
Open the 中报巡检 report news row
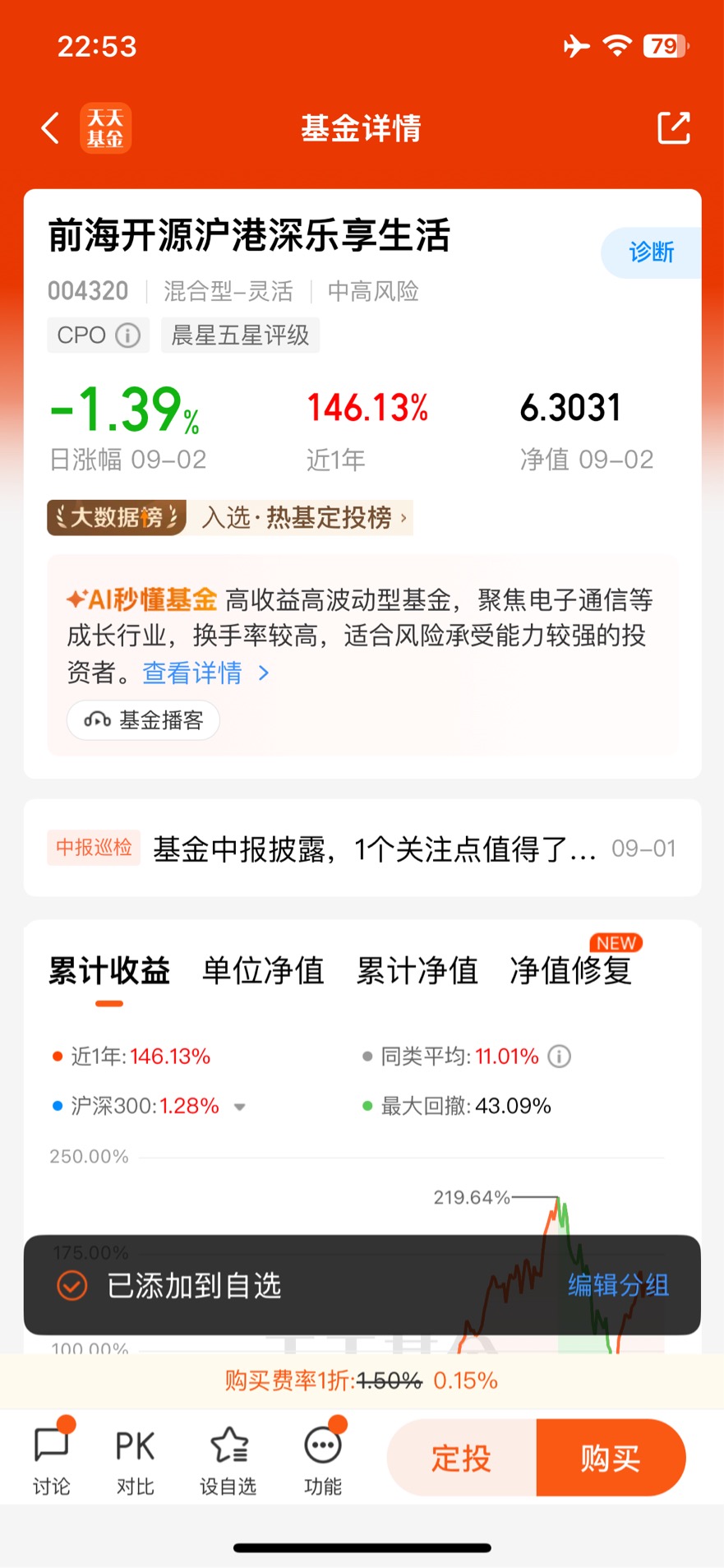[362, 849]
